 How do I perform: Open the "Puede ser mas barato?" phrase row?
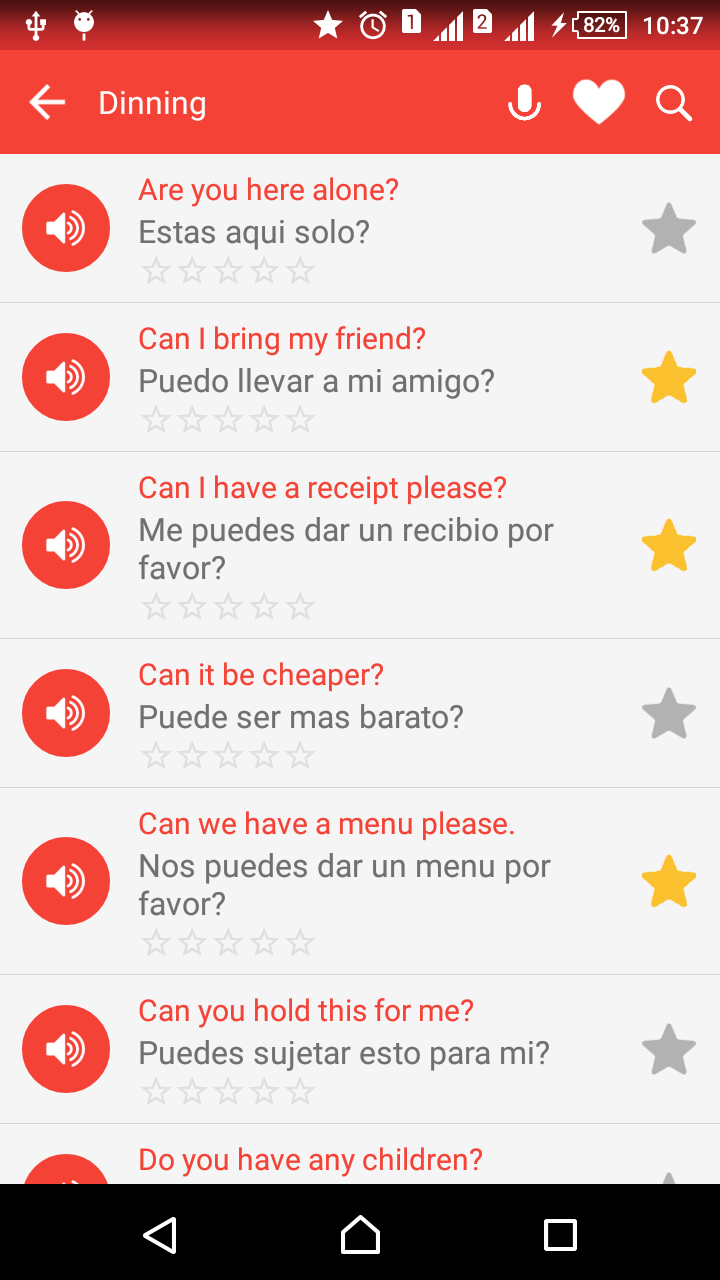[360, 713]
